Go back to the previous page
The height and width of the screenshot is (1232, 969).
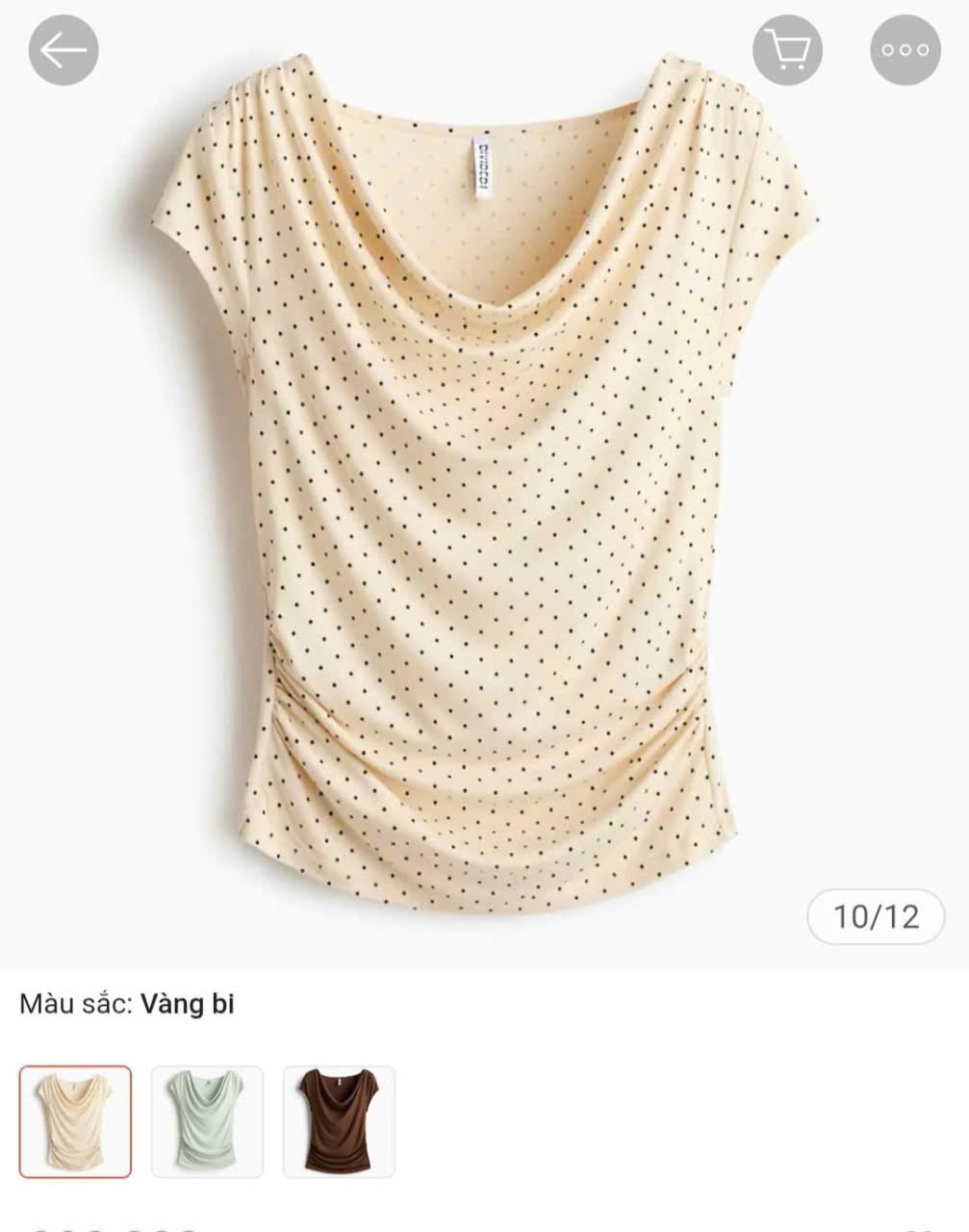coord(64,50)
